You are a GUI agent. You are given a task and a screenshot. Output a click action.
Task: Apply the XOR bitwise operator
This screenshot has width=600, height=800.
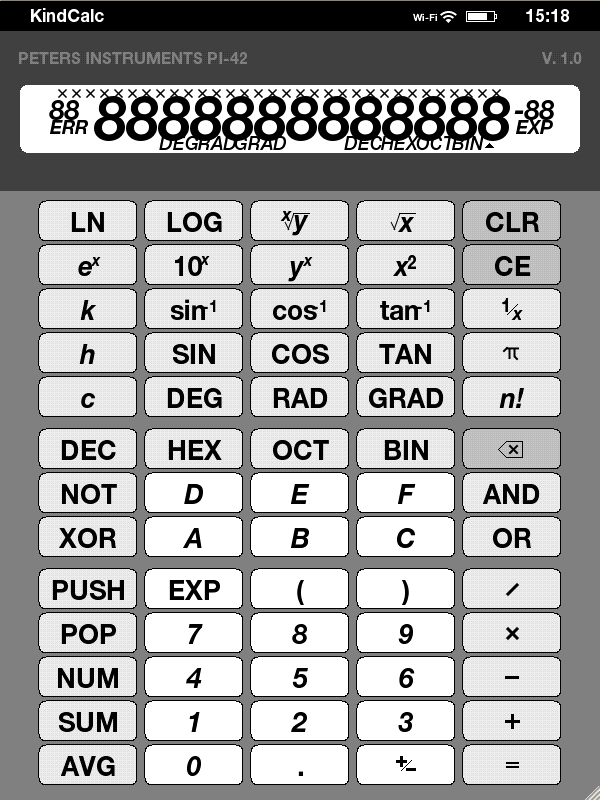click(x=88, y=537)
